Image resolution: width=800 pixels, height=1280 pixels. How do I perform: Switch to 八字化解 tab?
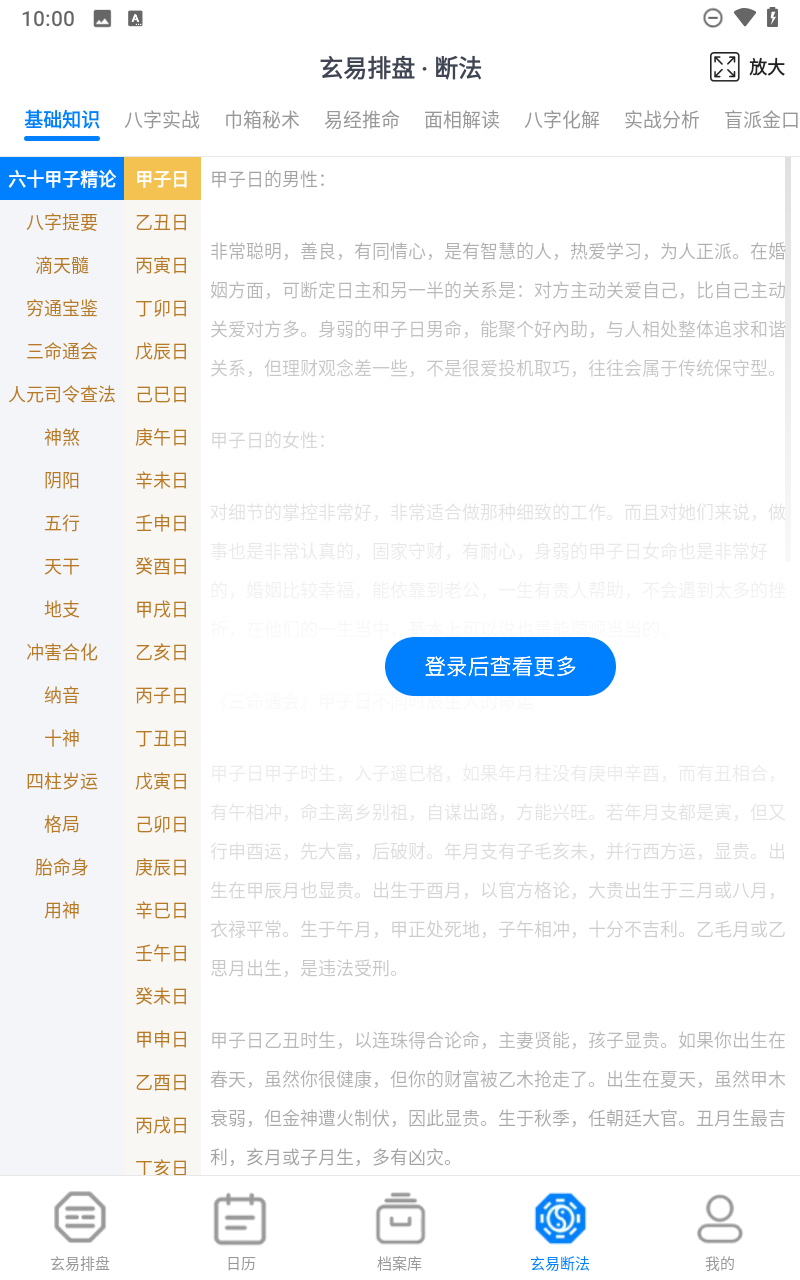click(562, 120)
